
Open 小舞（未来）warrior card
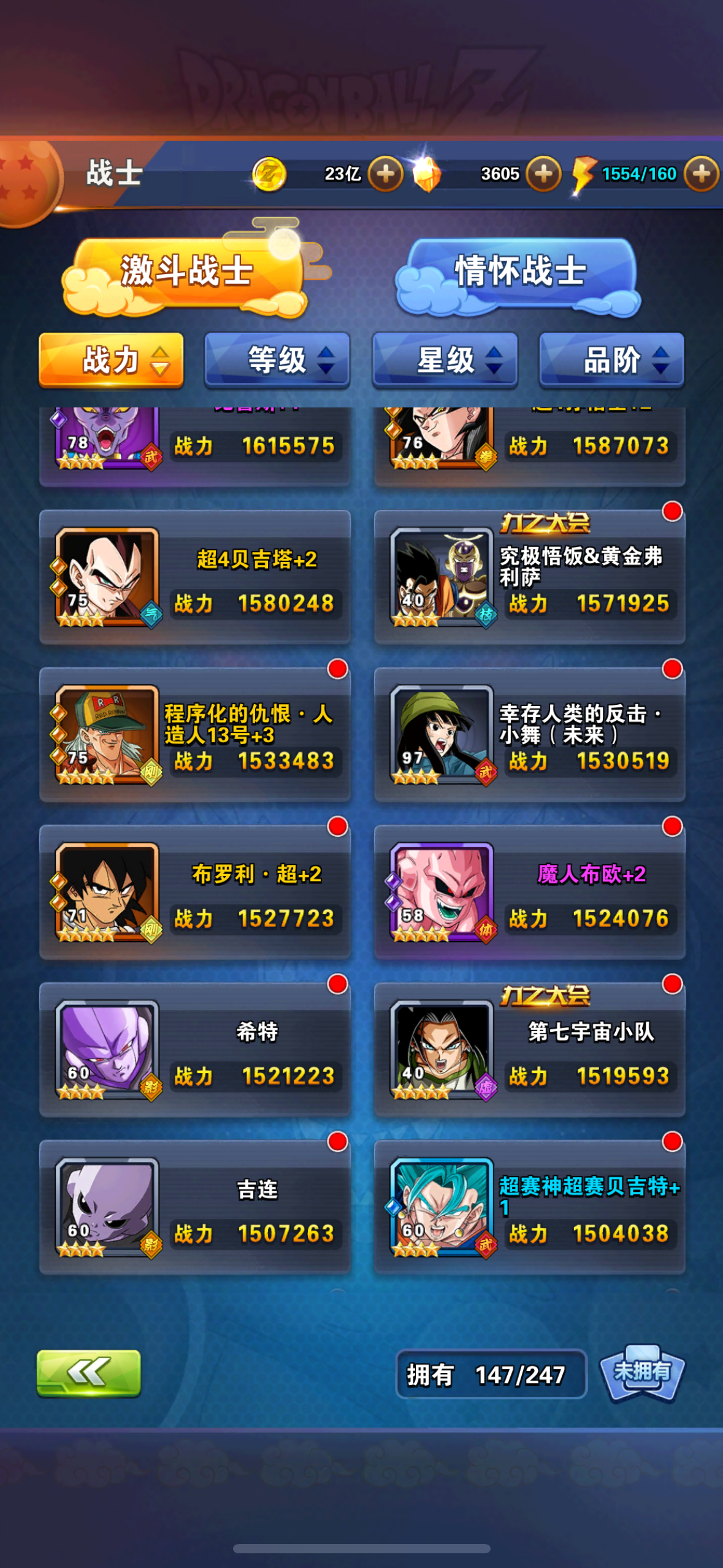(529, 734)
